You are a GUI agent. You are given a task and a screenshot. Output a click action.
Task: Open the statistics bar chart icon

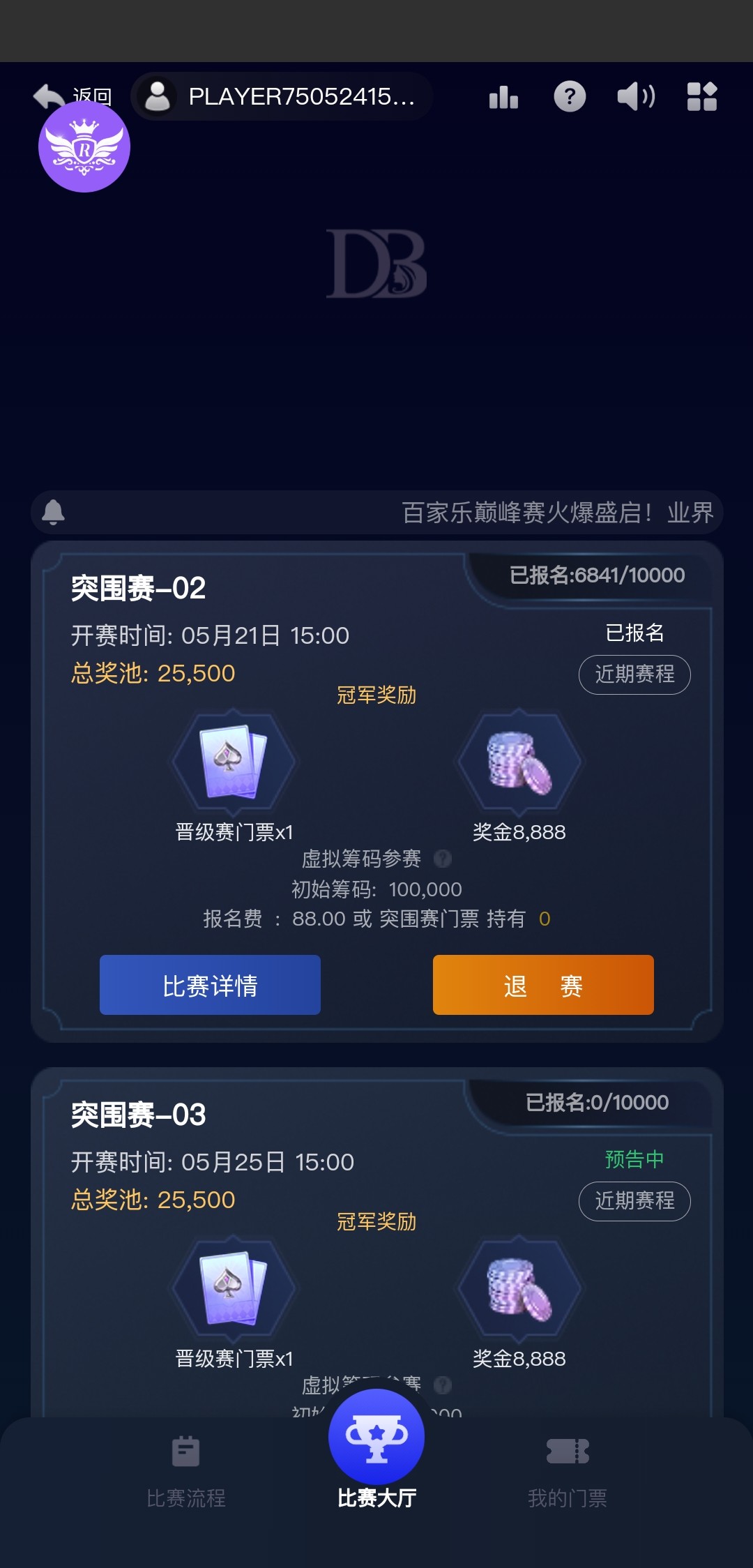pos(503,96)
